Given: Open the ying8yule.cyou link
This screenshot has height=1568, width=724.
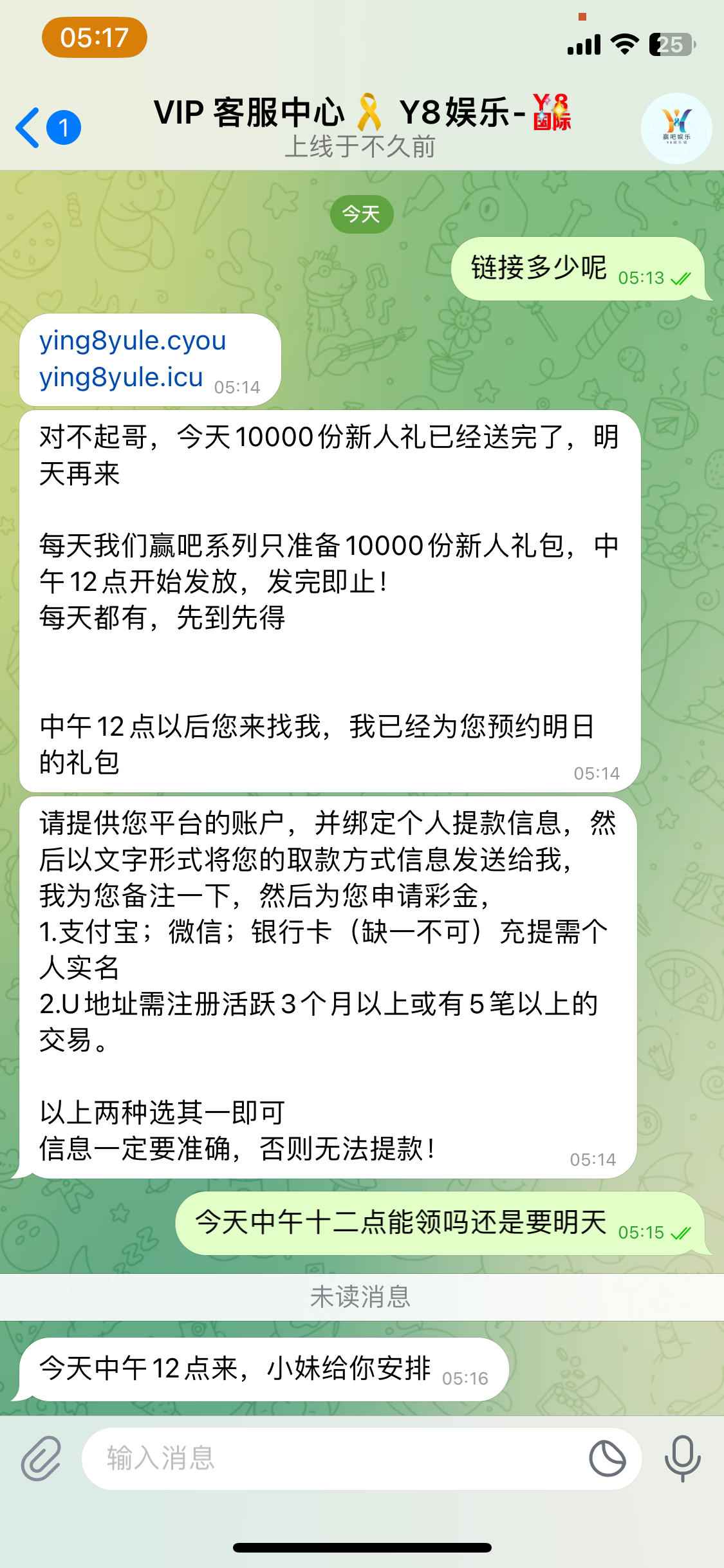Looking at the screenshot, I should [133, 340].
